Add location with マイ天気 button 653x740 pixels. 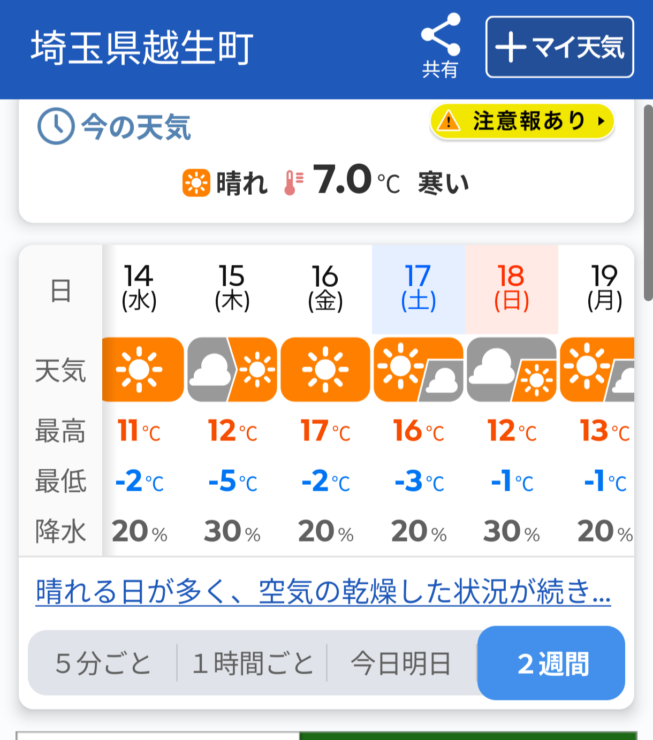tap(560, 47)
